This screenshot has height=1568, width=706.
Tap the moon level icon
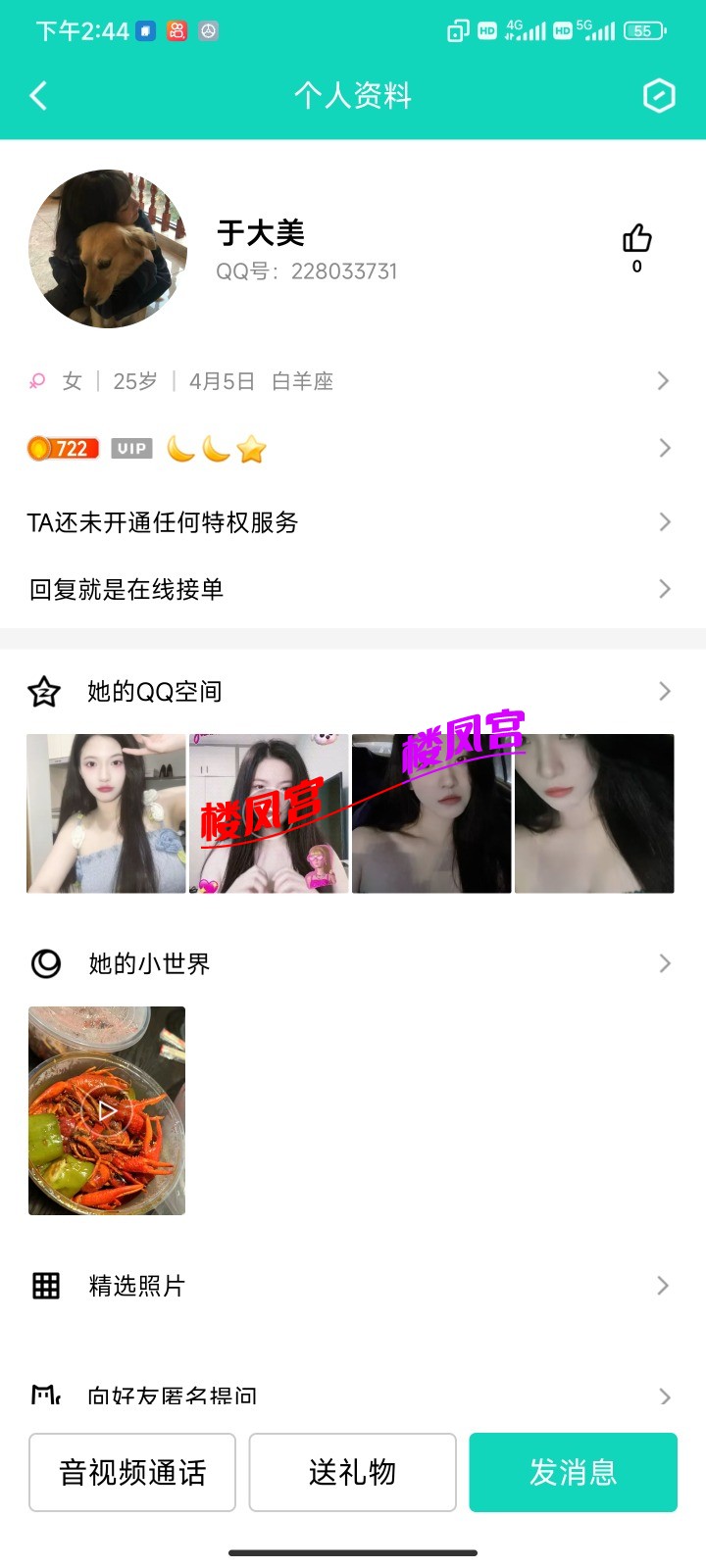(182, 448)
